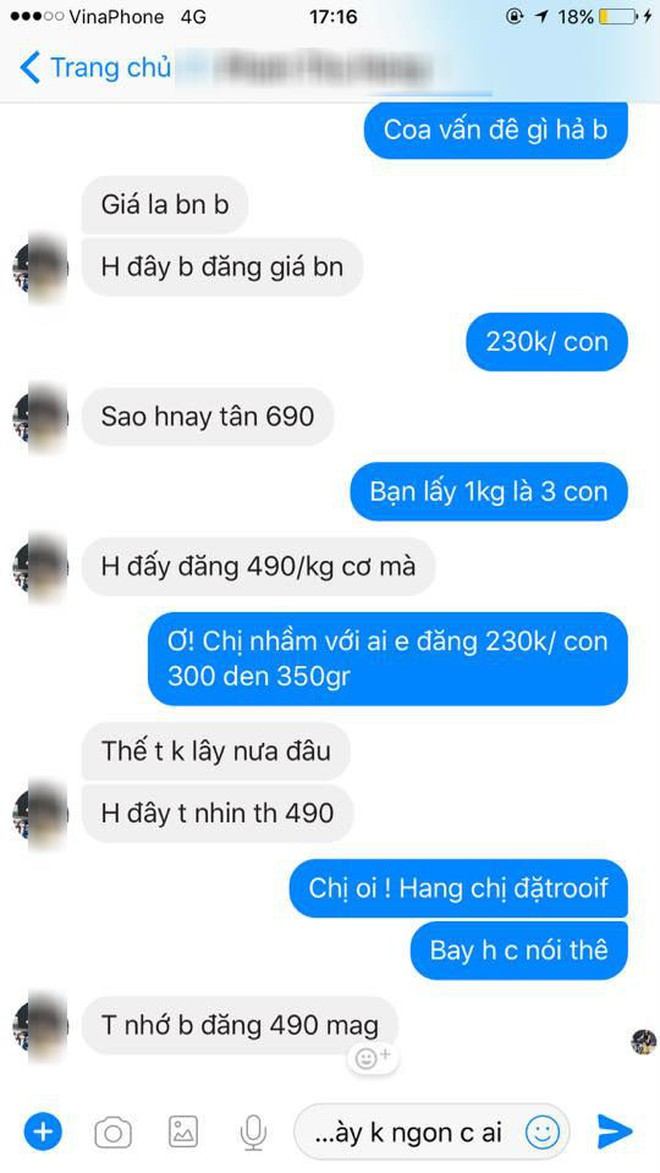Go back to Trang chủ
The image size is (660, 1173).
(95, 68)
